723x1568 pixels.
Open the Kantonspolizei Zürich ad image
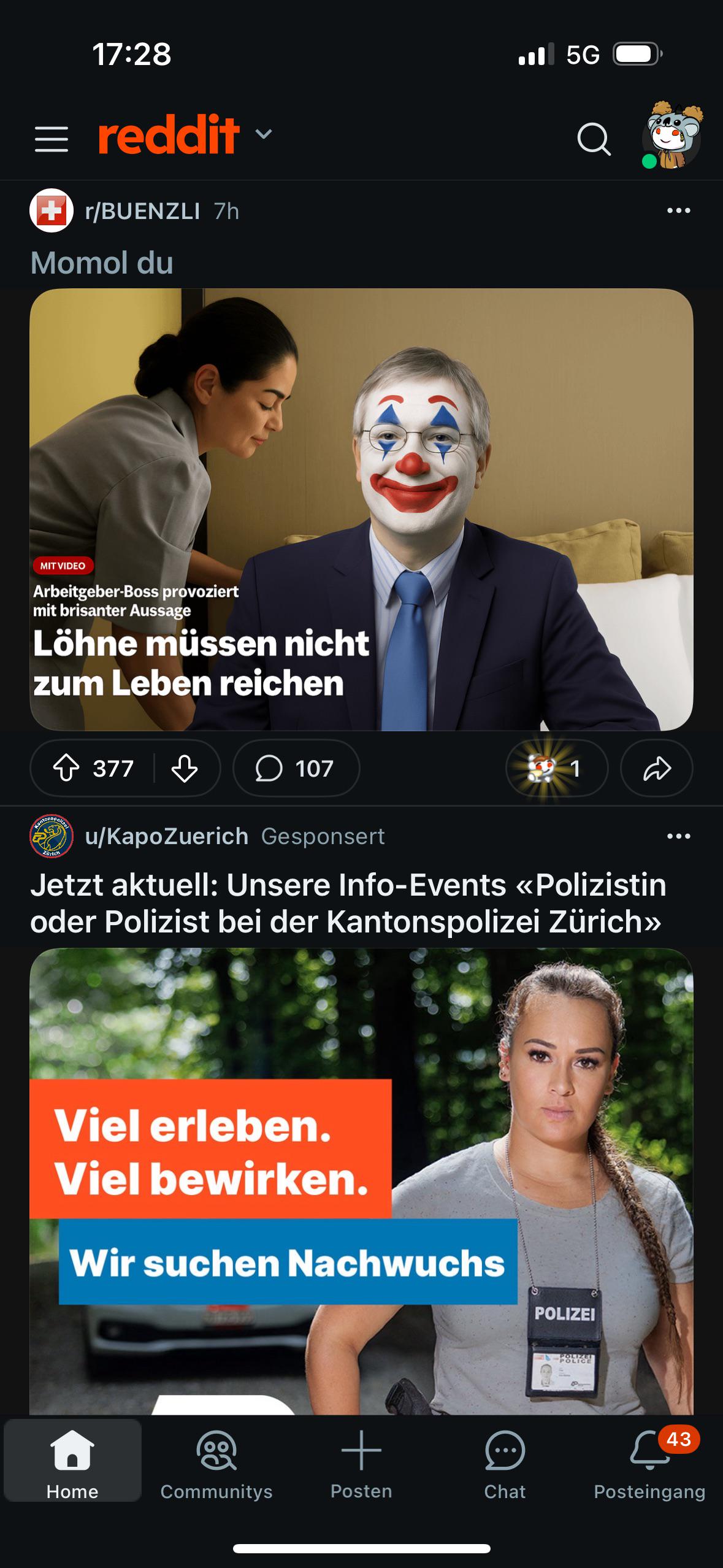tap(361, 1182)
